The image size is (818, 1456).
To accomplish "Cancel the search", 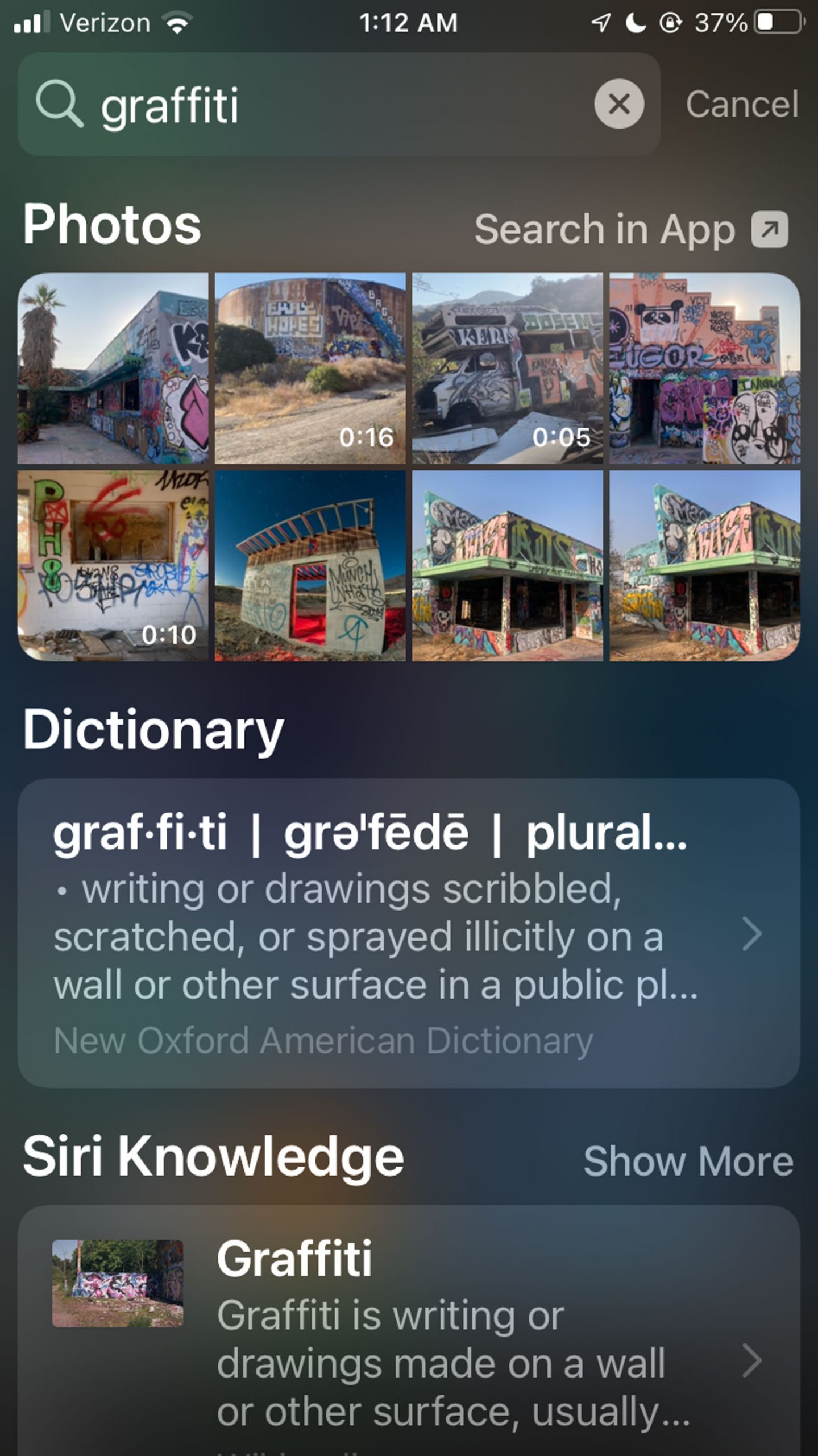I will 742,105.
